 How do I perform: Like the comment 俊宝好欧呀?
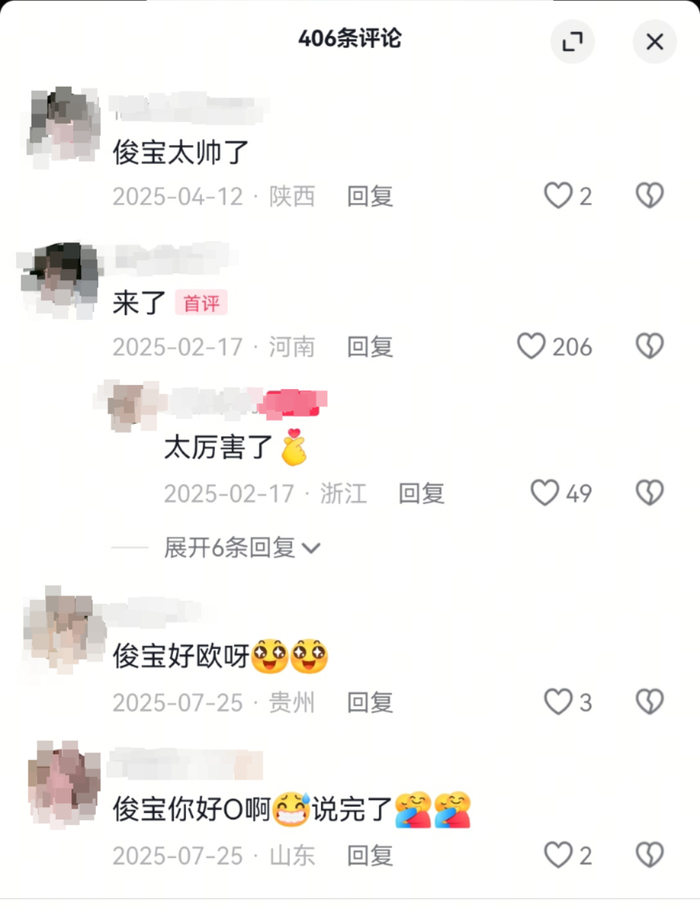coord(558,702)
